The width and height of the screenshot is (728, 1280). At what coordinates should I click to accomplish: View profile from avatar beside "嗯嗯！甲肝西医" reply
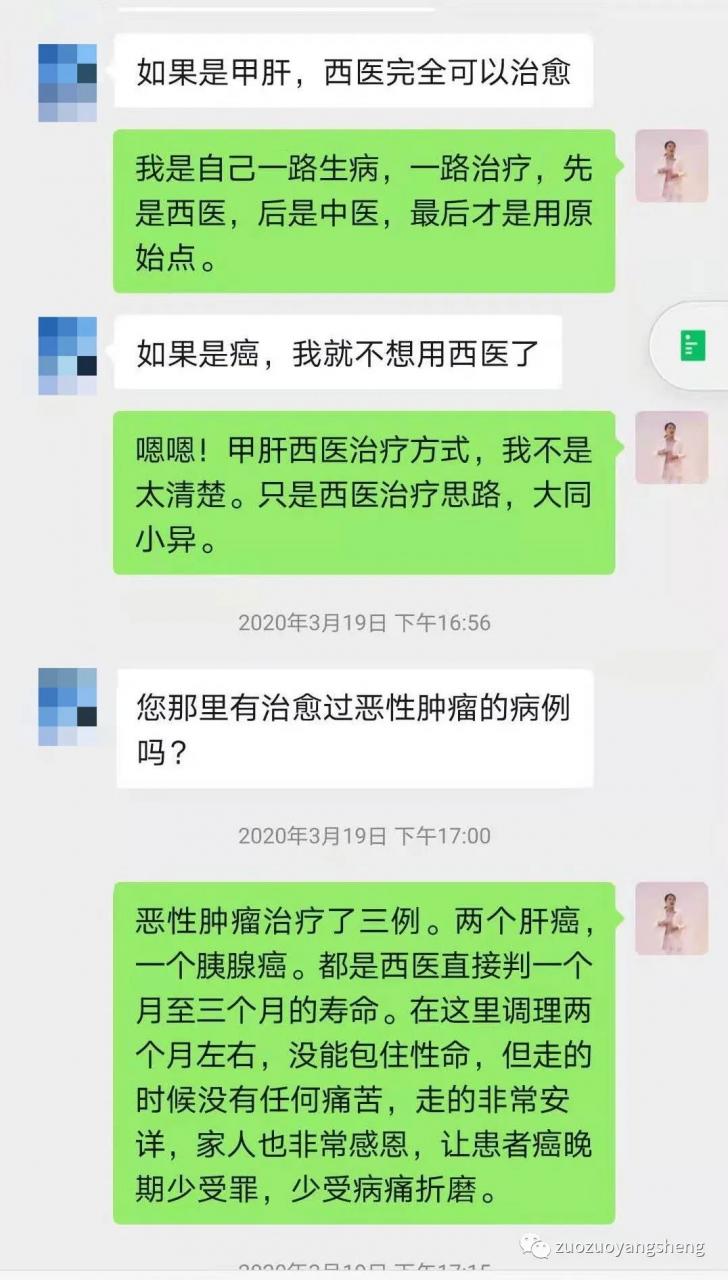[x=671, y=447]
